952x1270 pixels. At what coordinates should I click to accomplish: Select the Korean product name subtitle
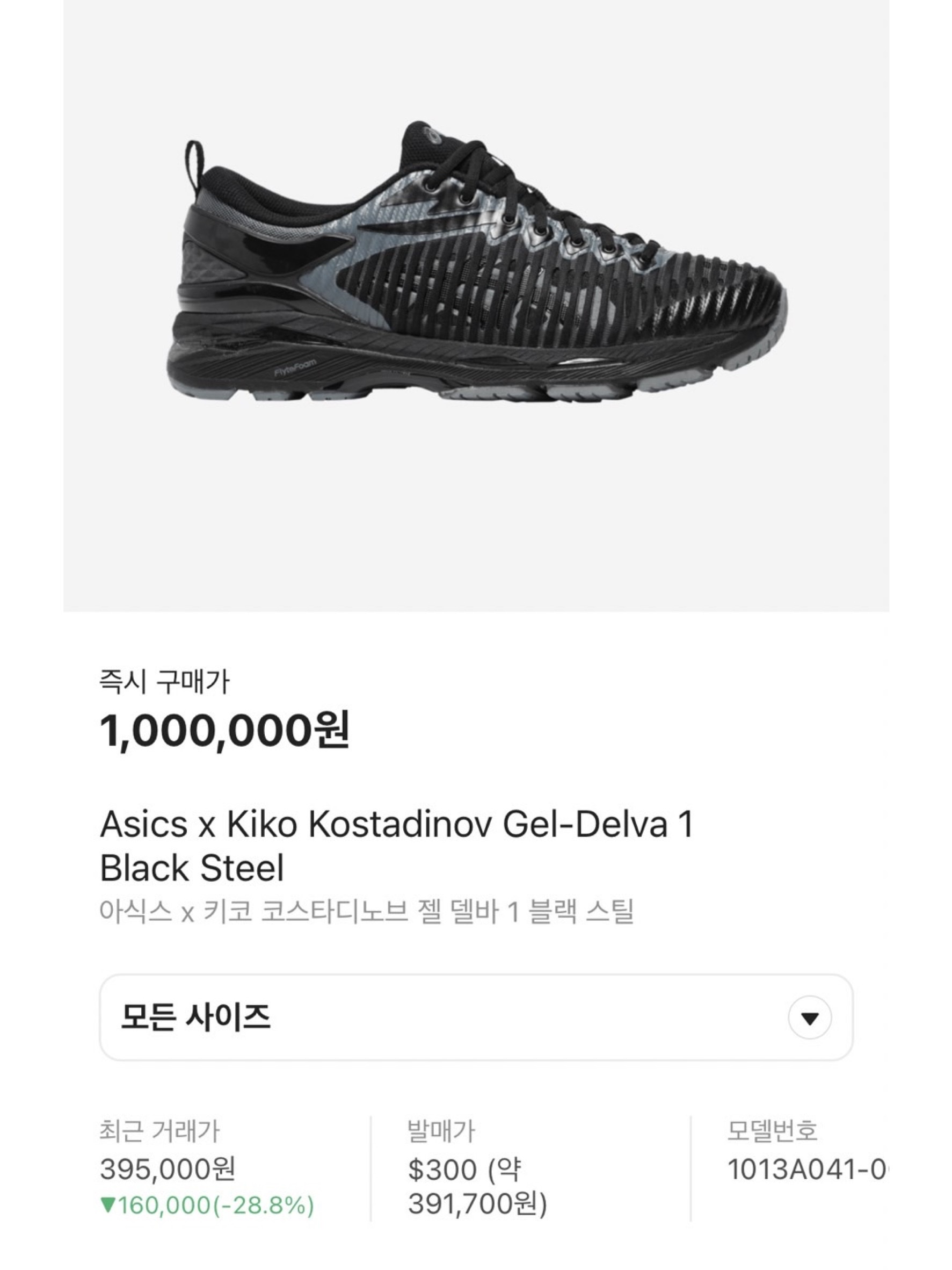pyautogui.click(x=367, y=910)
